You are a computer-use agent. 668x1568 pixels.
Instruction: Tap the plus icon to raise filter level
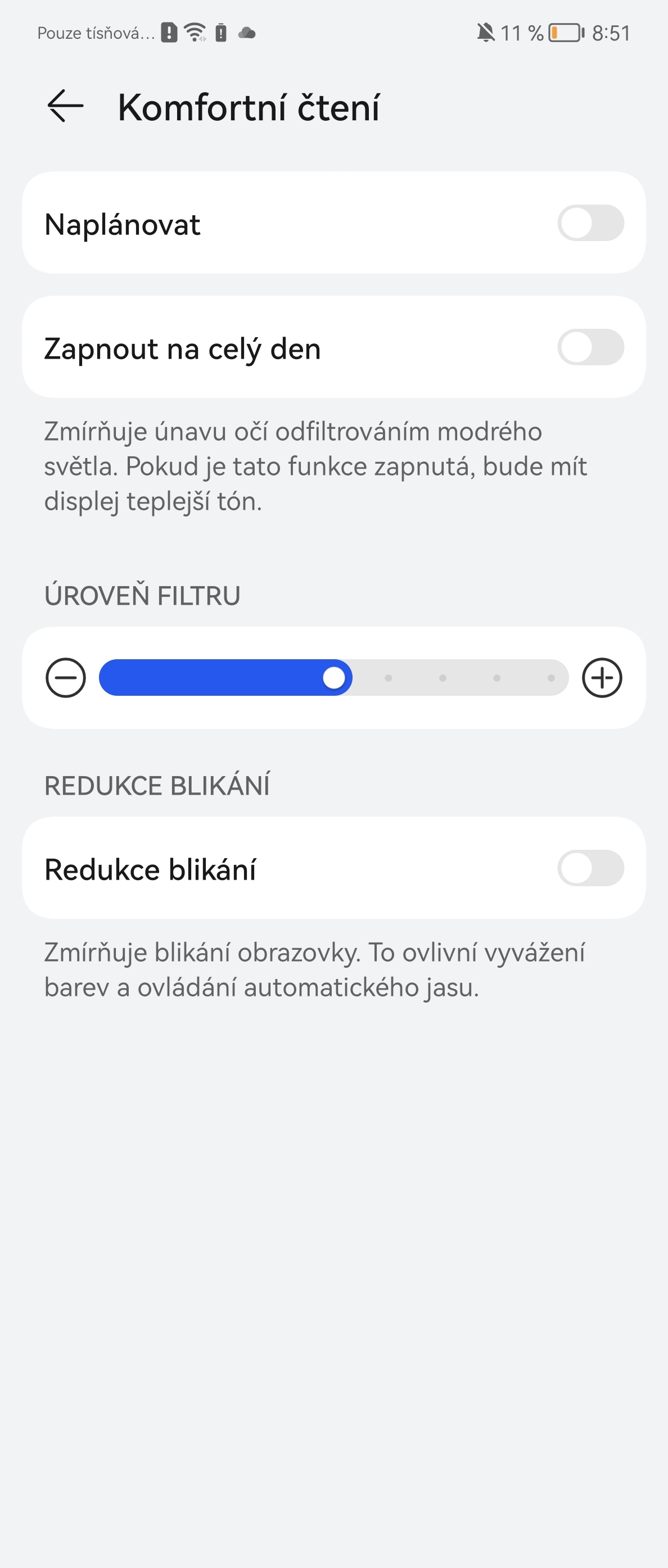(602, 677)
